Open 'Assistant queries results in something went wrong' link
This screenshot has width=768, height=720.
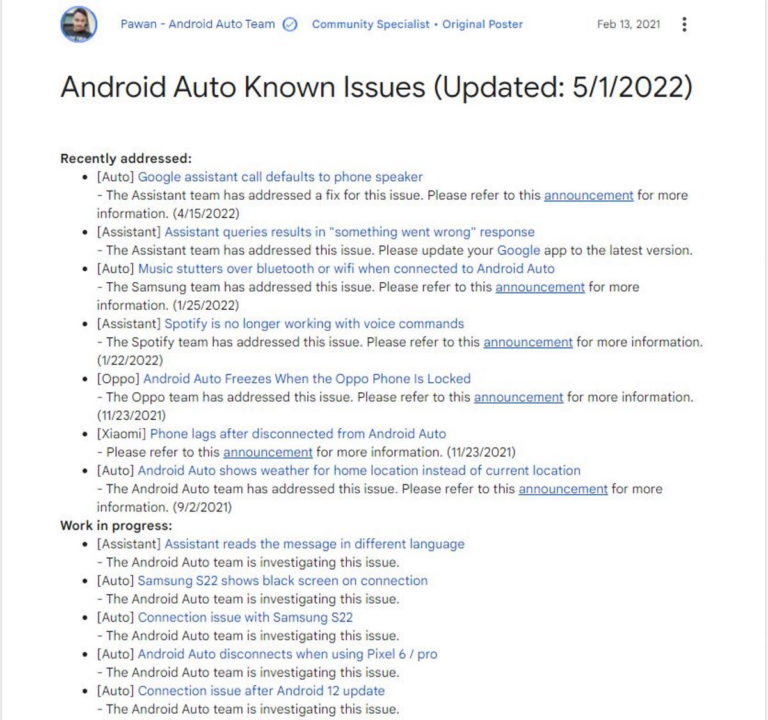(x=349, y=232)
